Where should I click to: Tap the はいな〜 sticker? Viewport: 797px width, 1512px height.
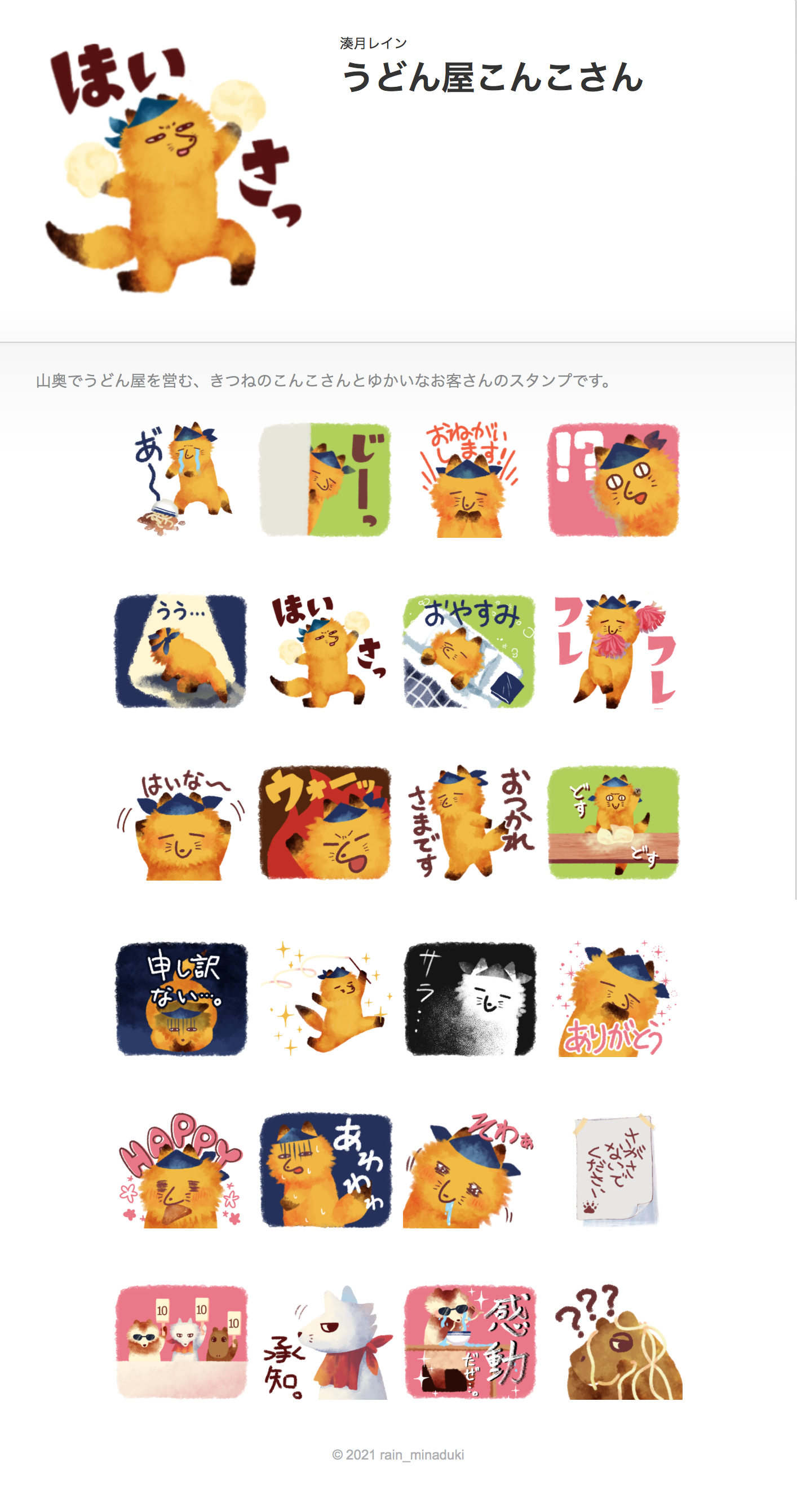tap(181, 823)
